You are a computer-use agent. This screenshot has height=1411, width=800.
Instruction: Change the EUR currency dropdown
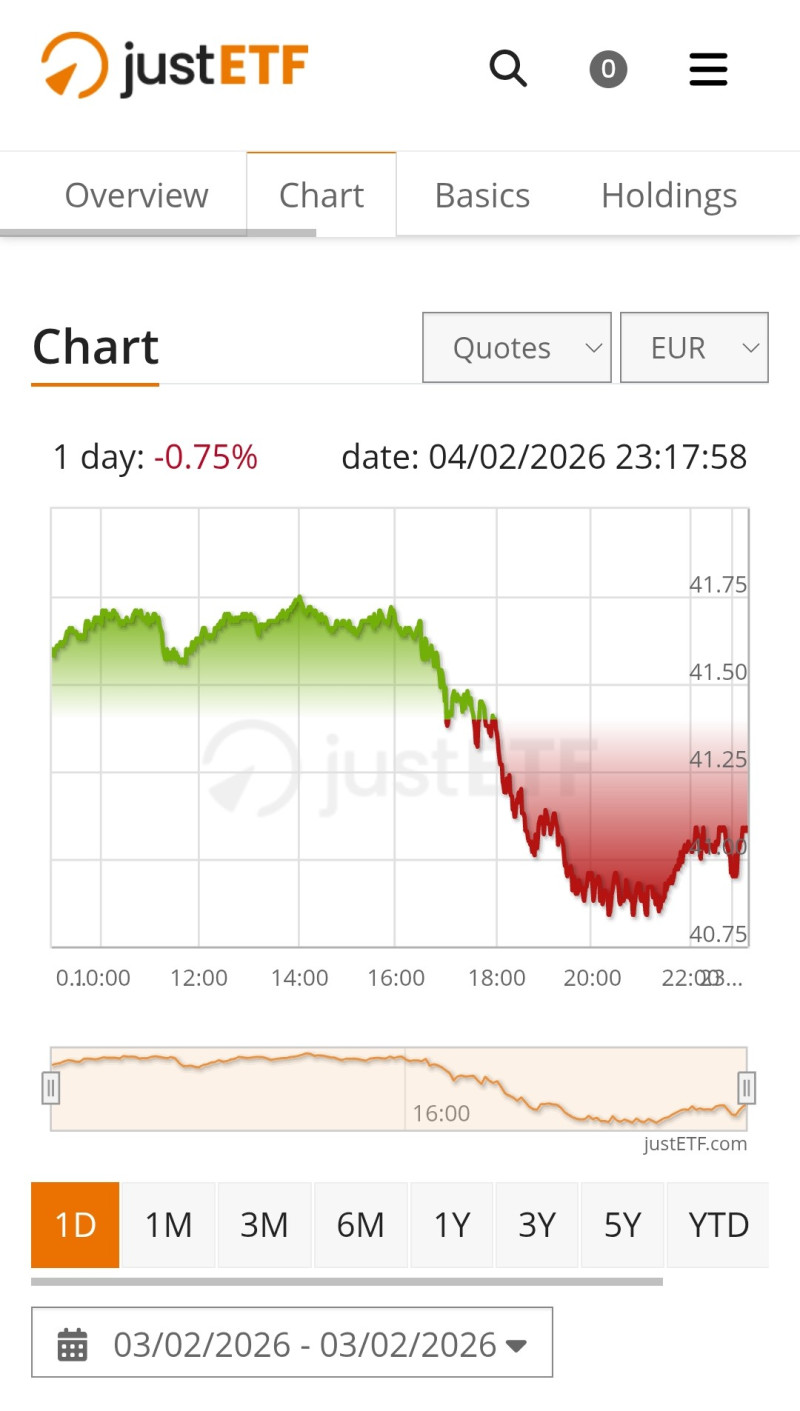694,347
